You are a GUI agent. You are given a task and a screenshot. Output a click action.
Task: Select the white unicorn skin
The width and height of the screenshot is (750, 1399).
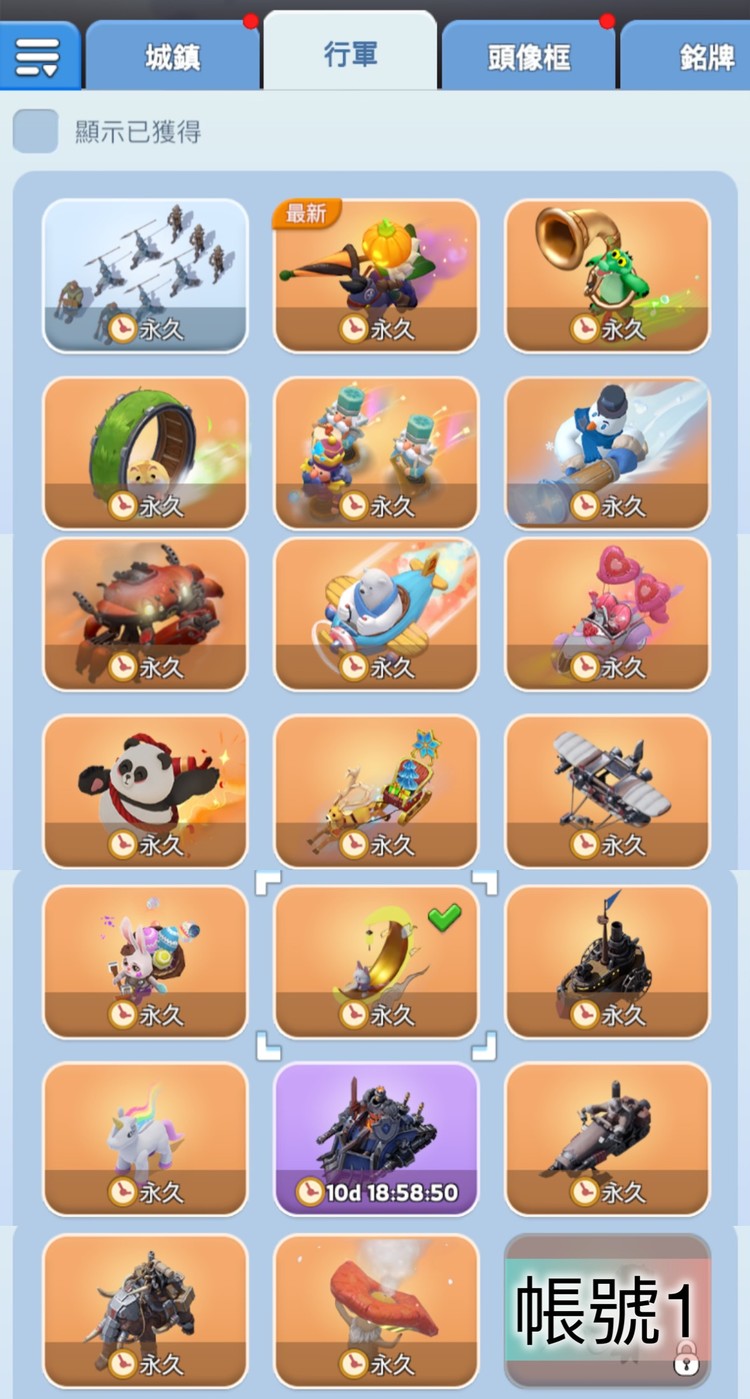click(x=145, y=1138)
